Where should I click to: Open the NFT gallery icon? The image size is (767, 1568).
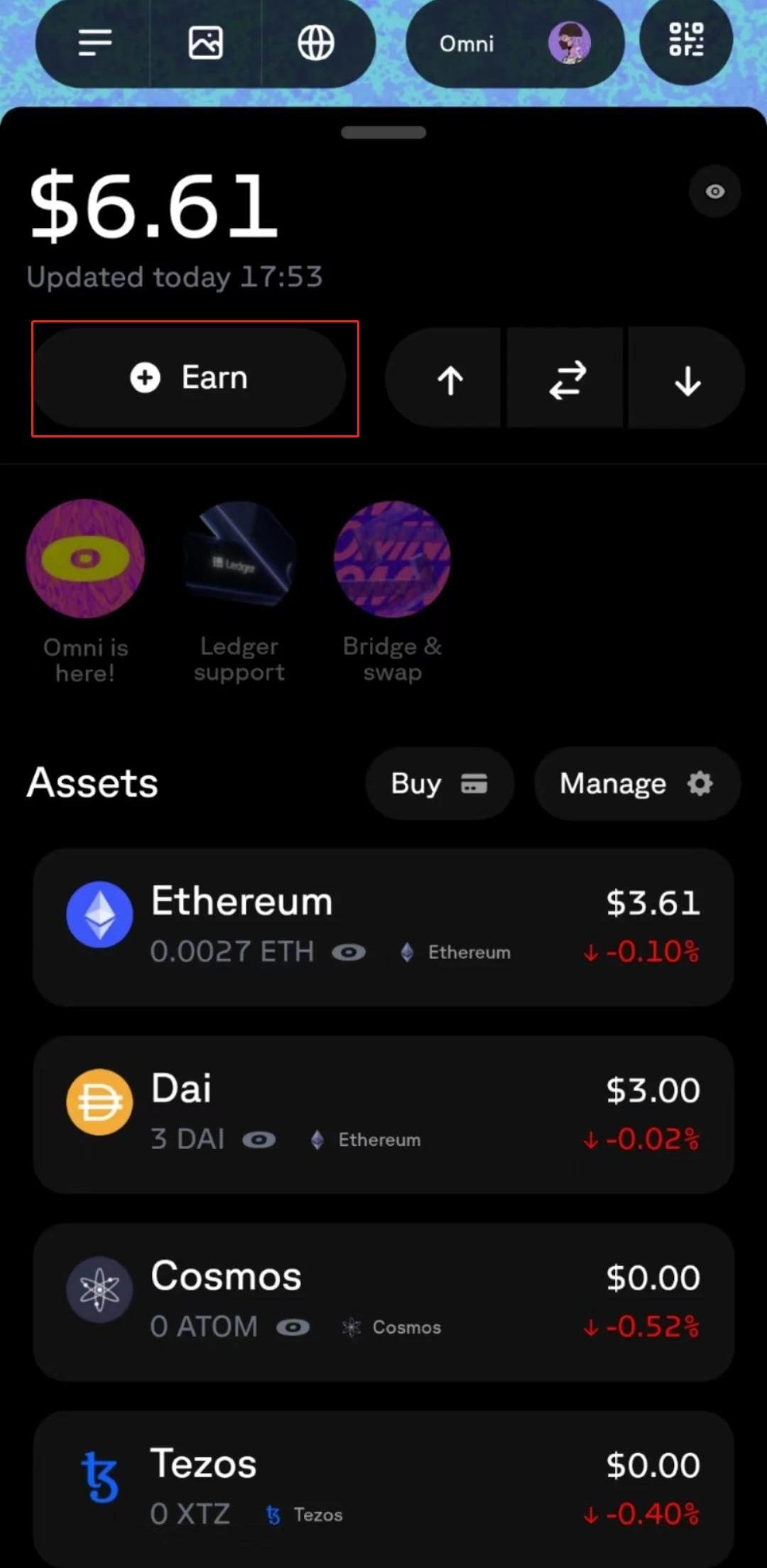(205, 43)
